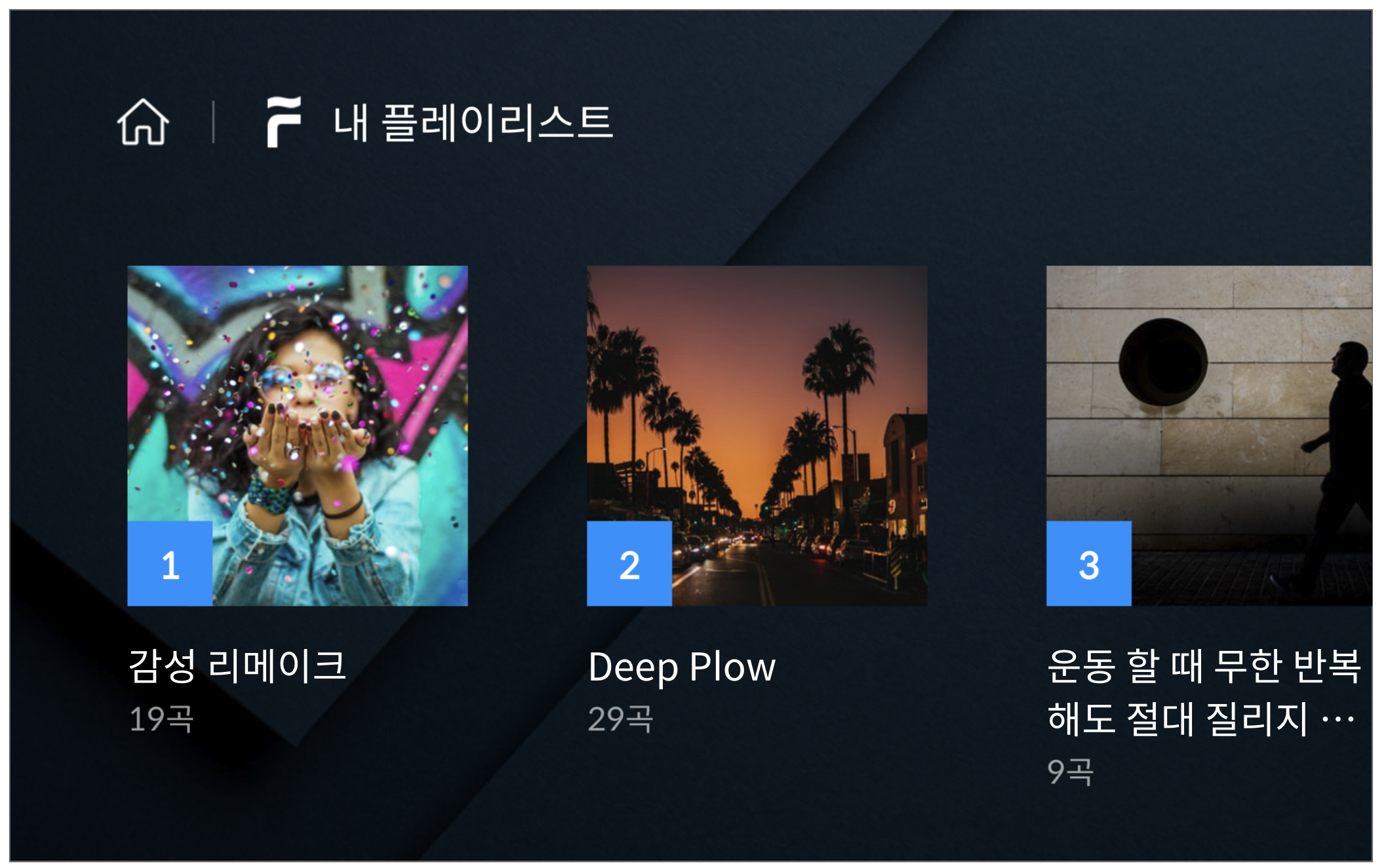
Task: Open the 감성 리메이크 playlist
Action: (x=297, y=435)
